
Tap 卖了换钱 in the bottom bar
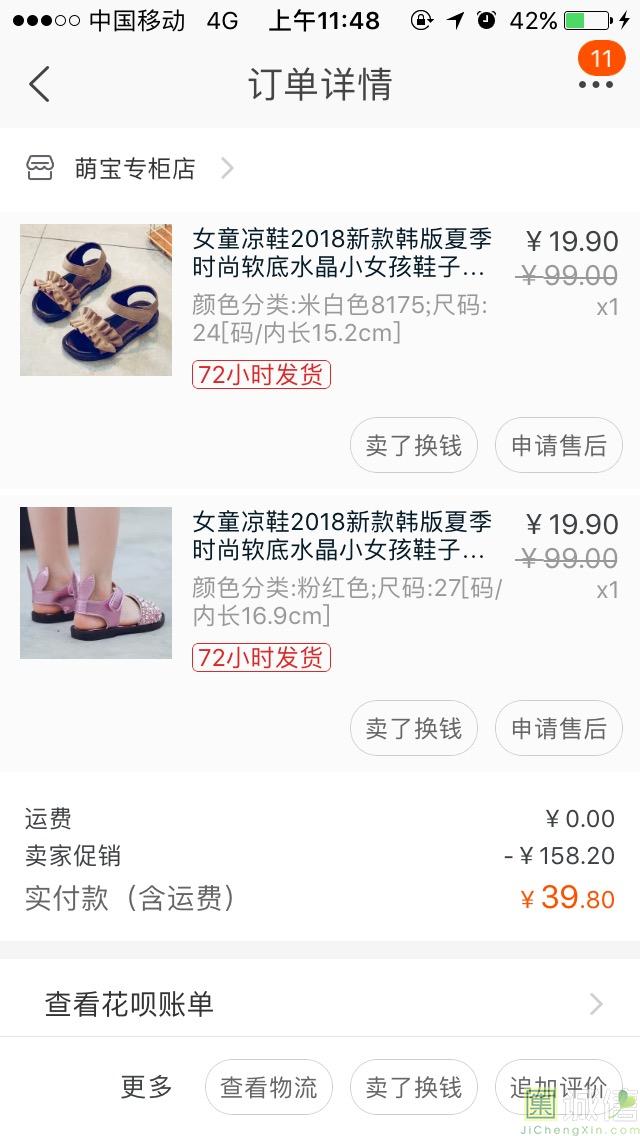[413, 1087]
